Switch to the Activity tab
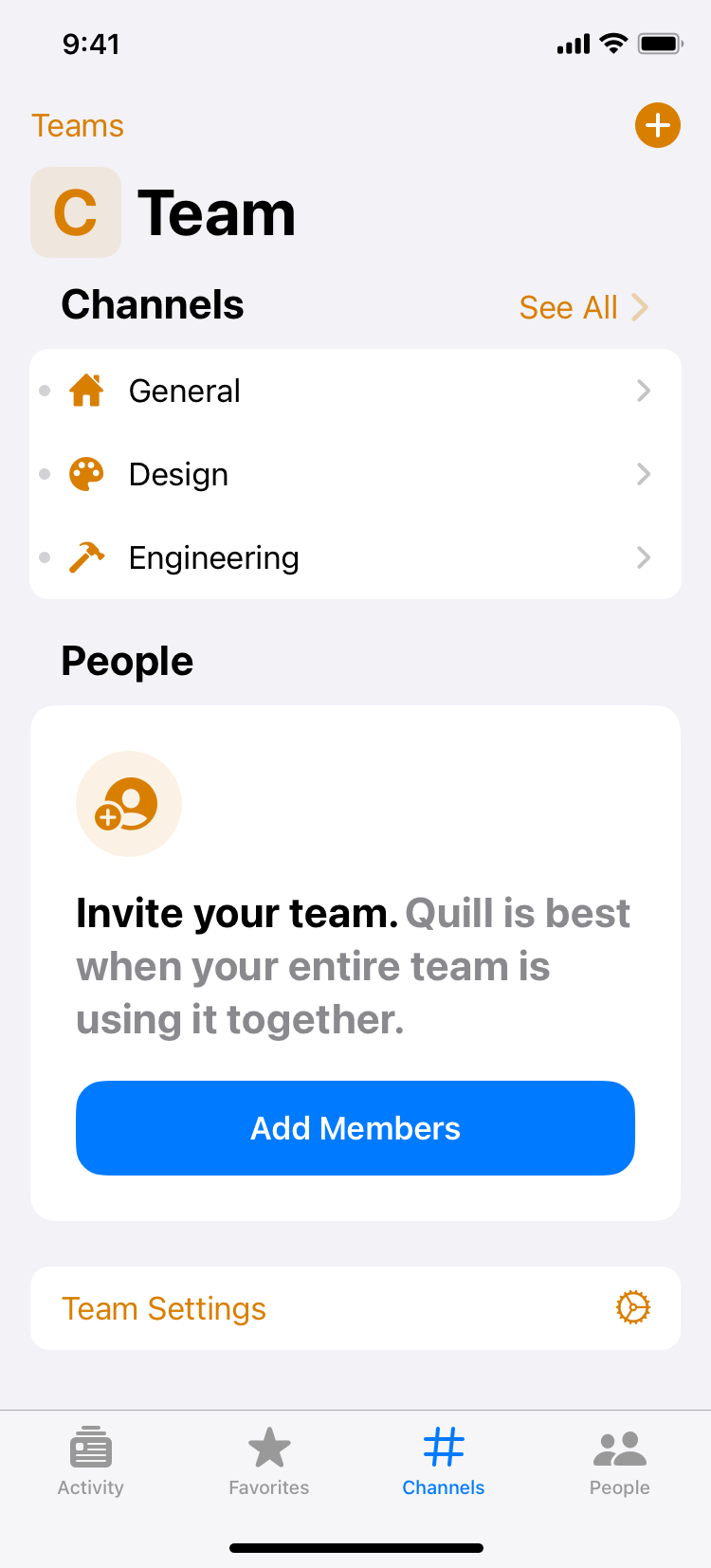 pos(90,1461)
